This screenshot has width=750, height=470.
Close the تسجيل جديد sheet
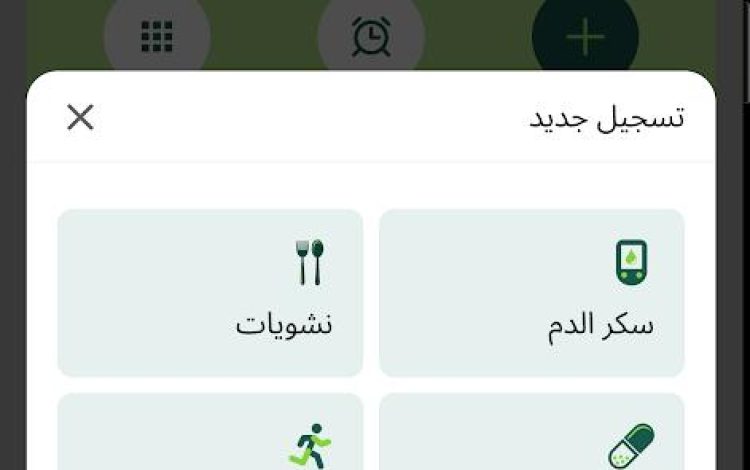pos(80,118)
